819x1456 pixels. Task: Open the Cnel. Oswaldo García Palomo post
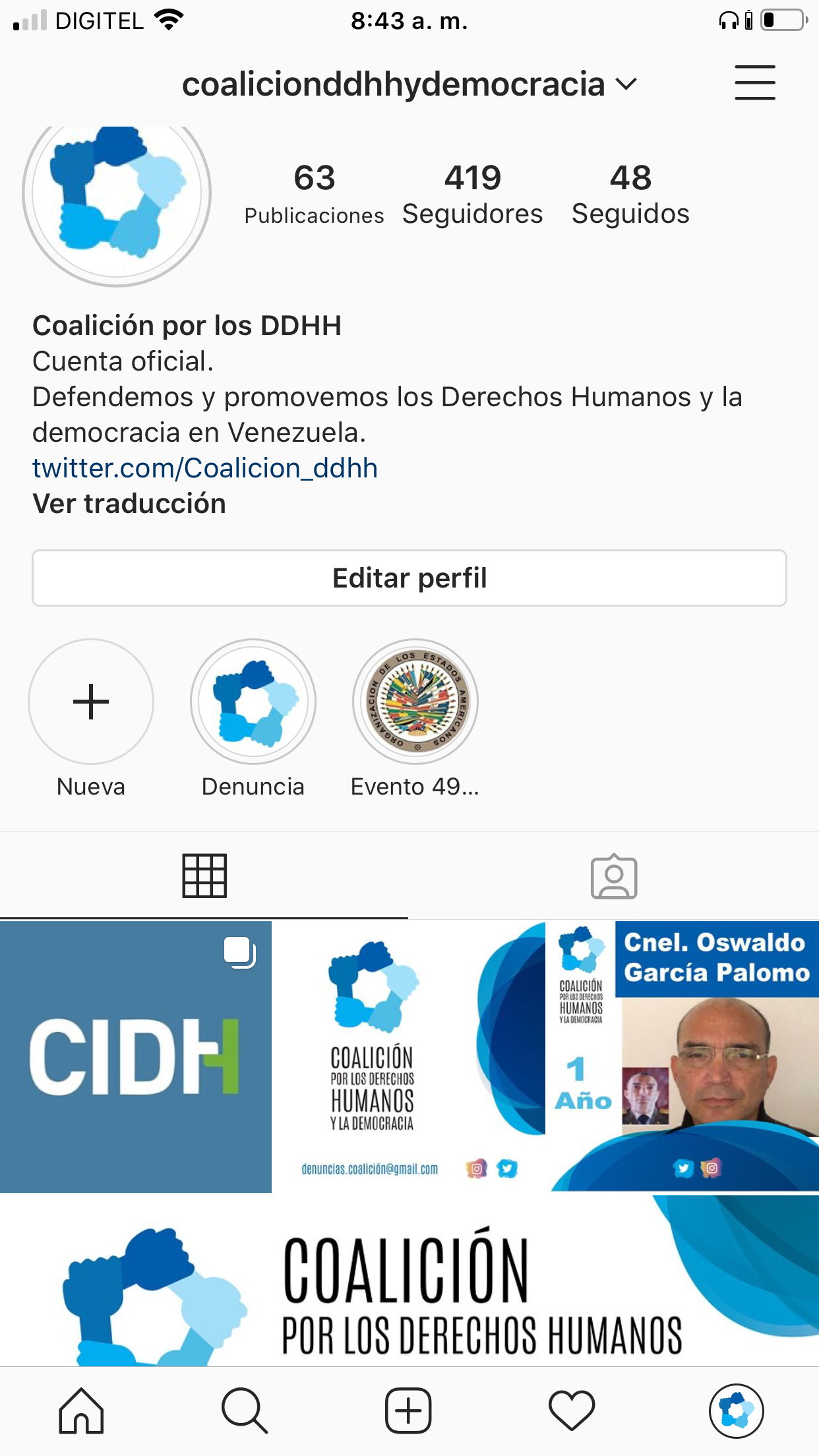pyautogui.click(x=683, y=1056)
